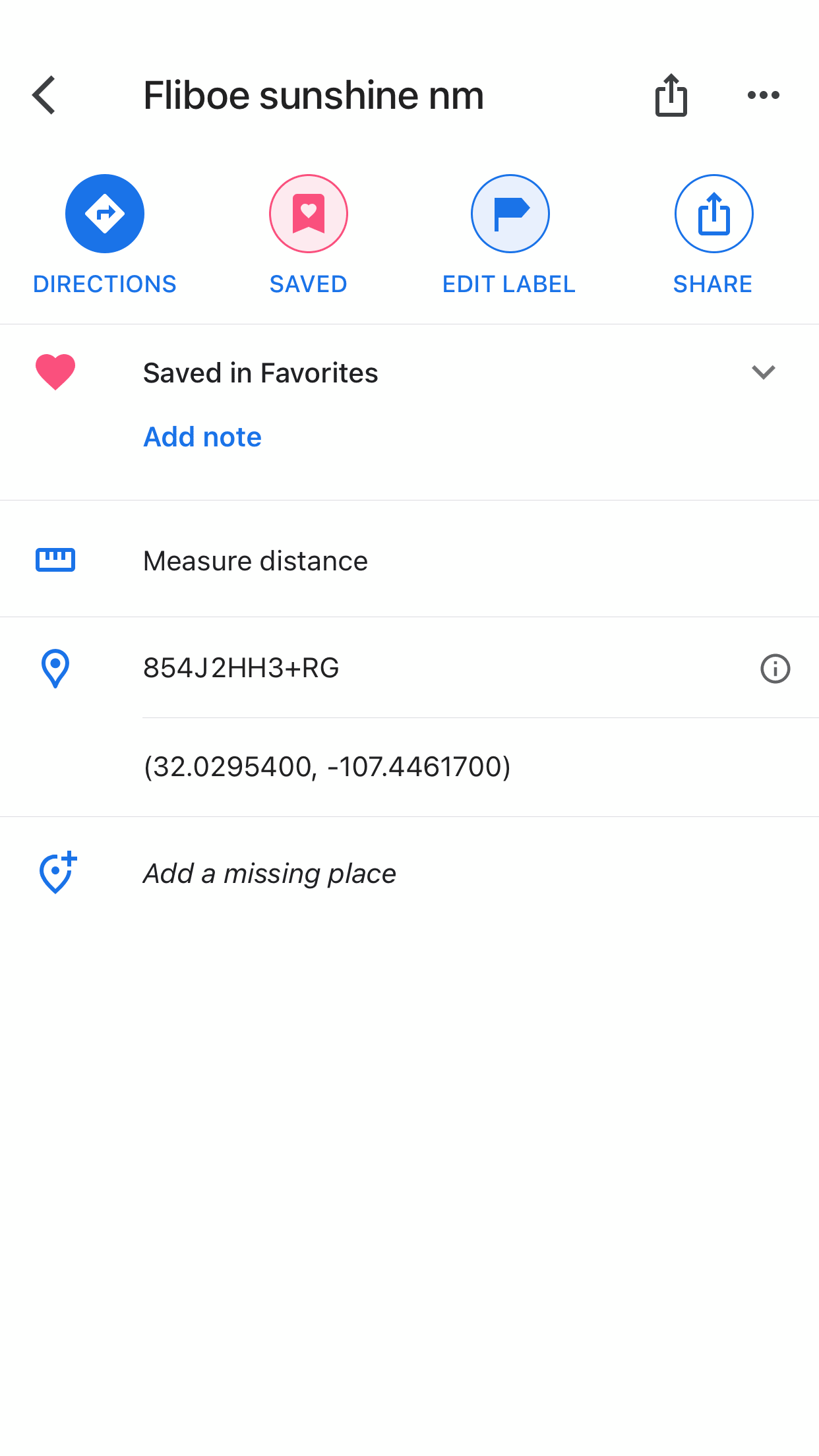
Task: Open plus code info icon
Action: (x=775, y=669)
